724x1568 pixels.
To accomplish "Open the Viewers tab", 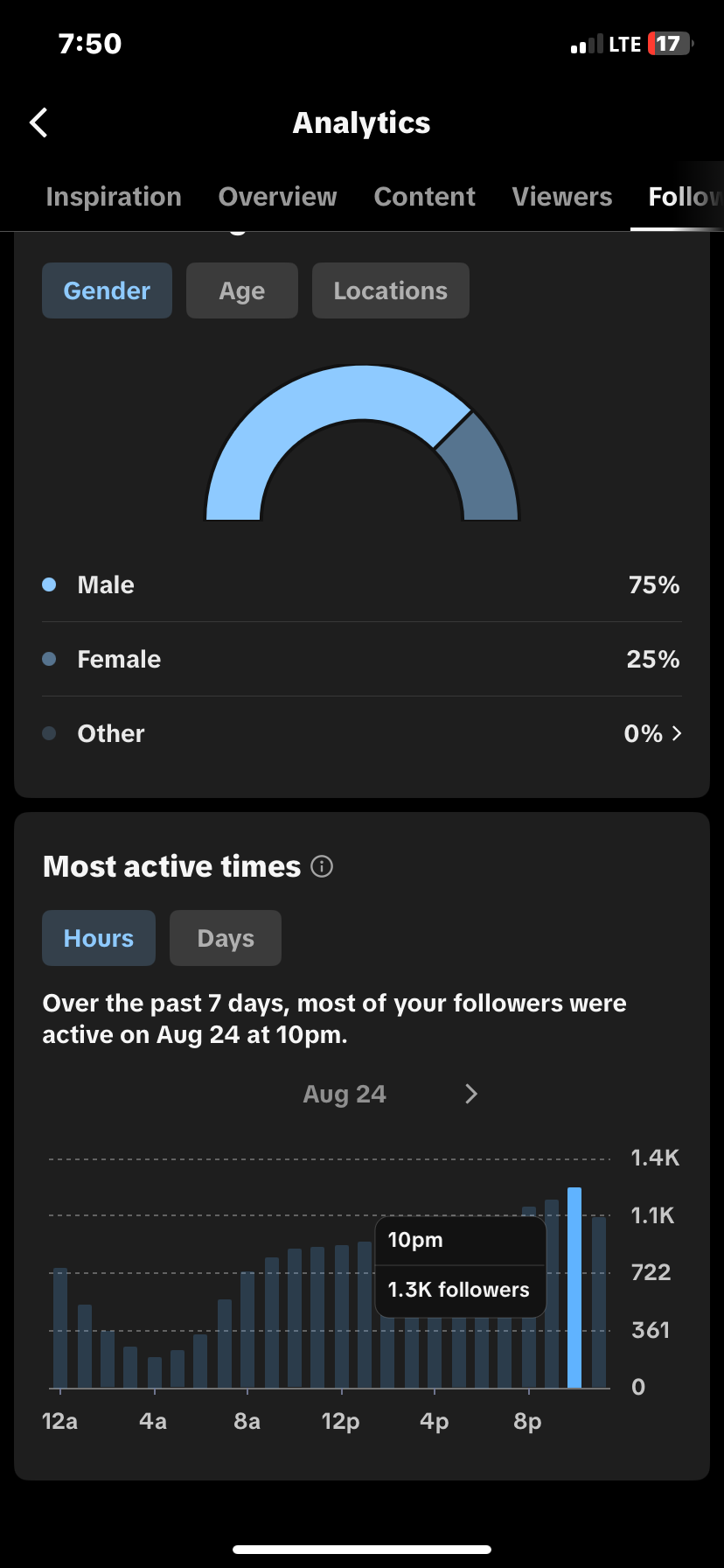I will (562, 197).
